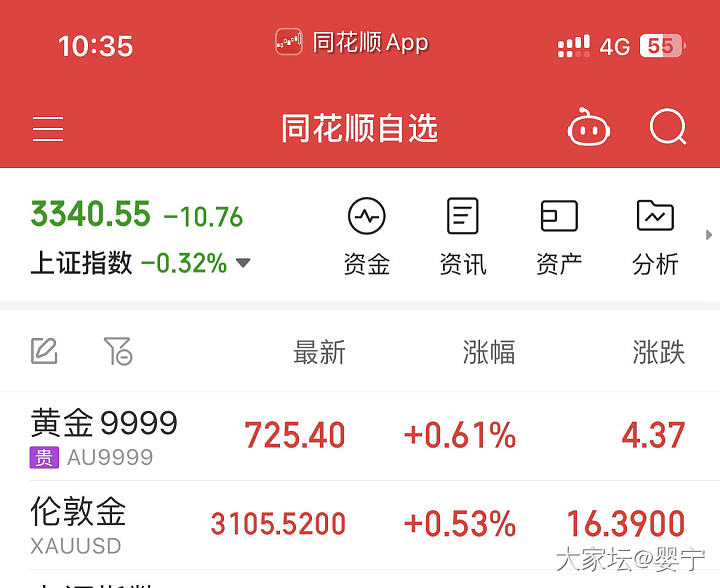Expand the 上证指数 index dropdown
Screen dimensions: 720x588
[243, 264]
